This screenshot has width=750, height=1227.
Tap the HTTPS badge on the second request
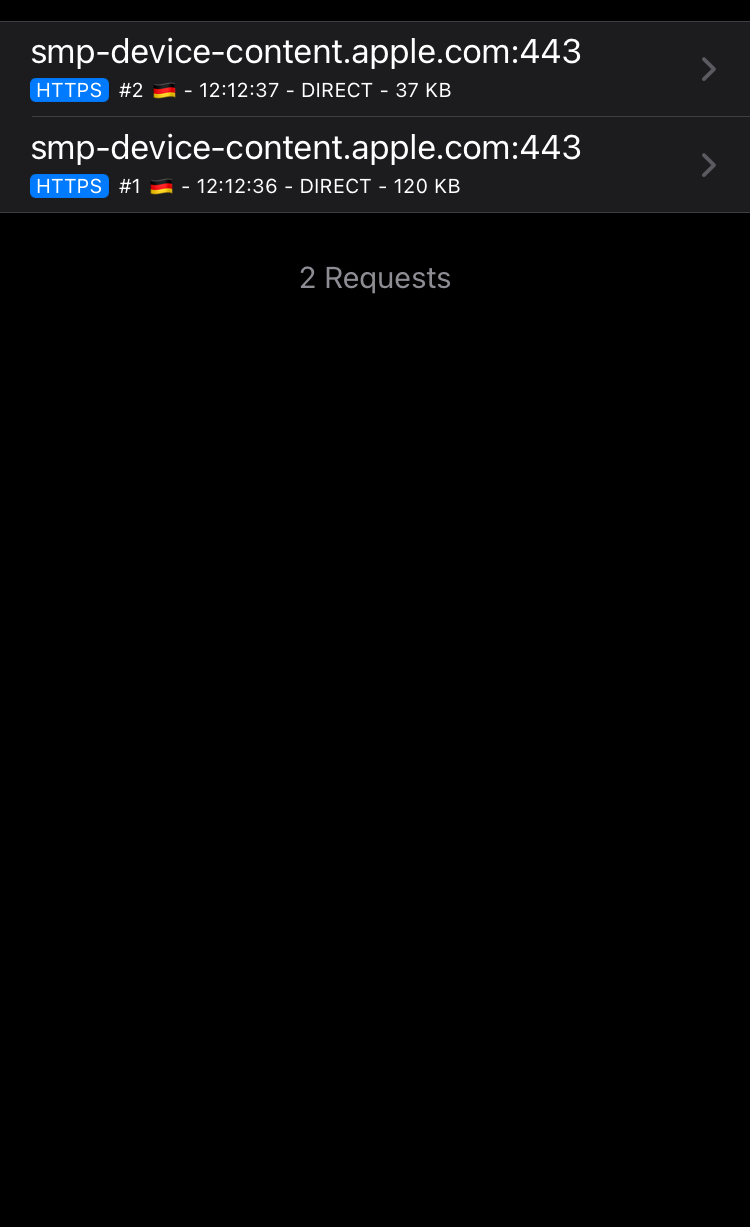click(x=69, y=186)
